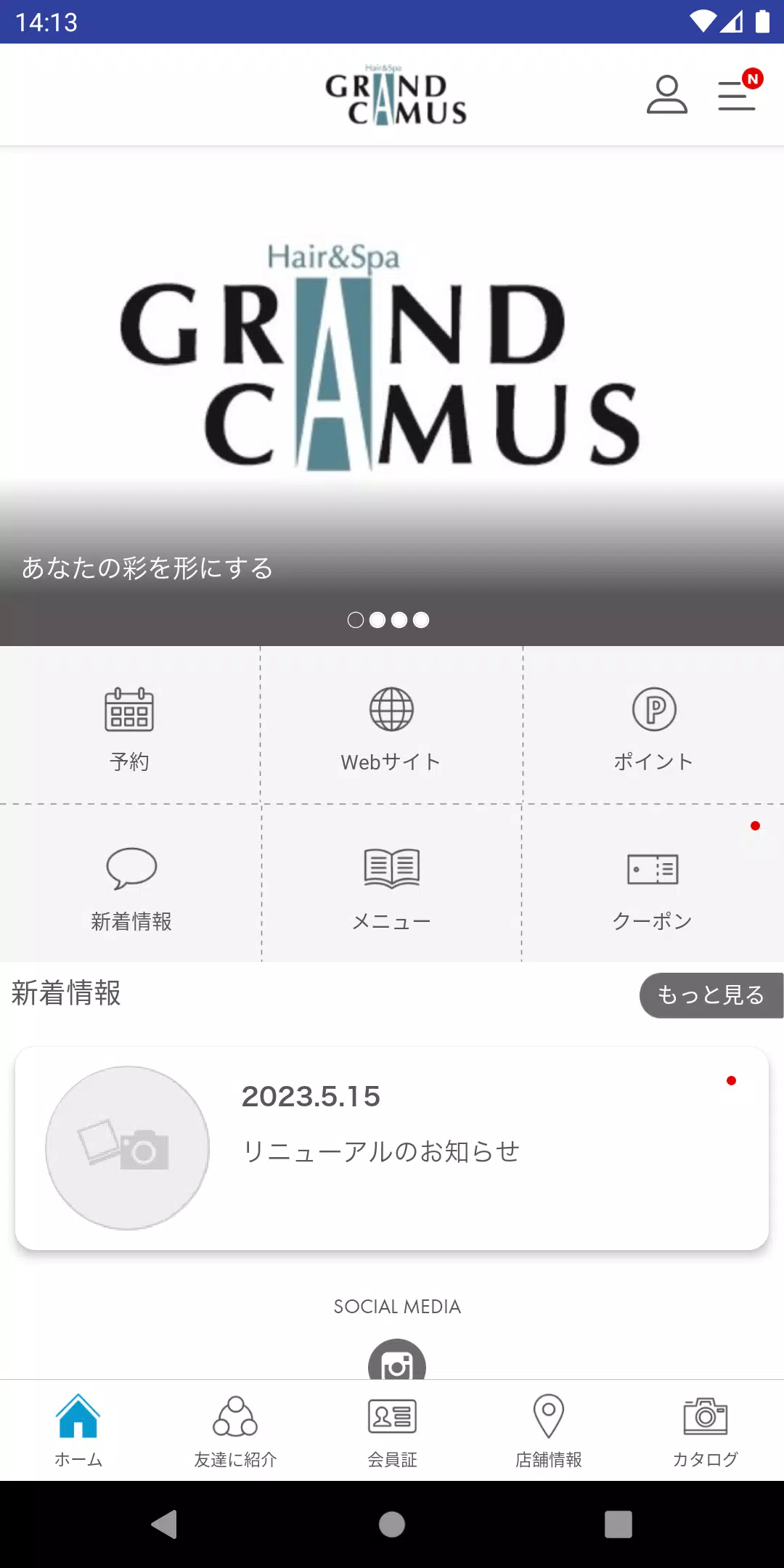Open the user profile icon

point(666,95)
